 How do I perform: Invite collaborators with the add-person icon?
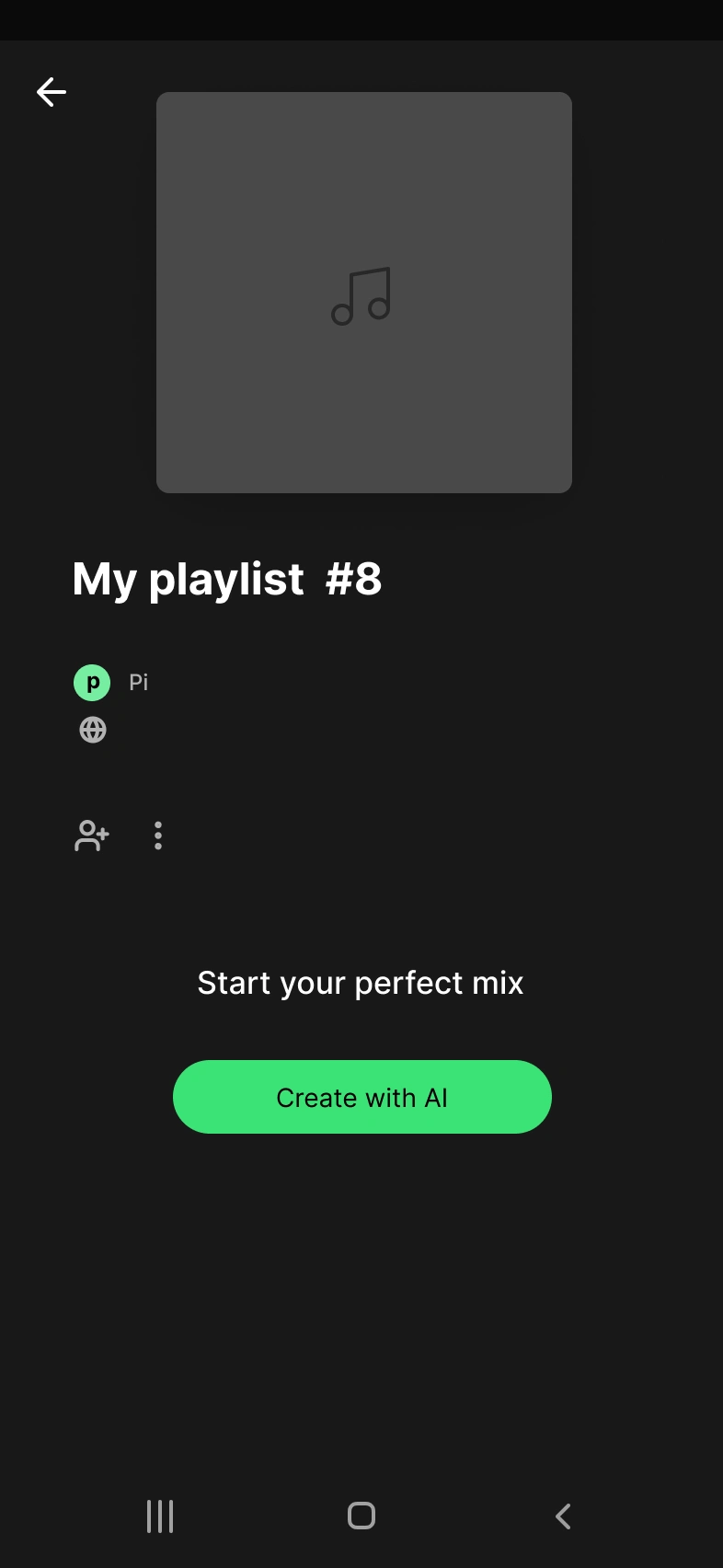(91, 836)
